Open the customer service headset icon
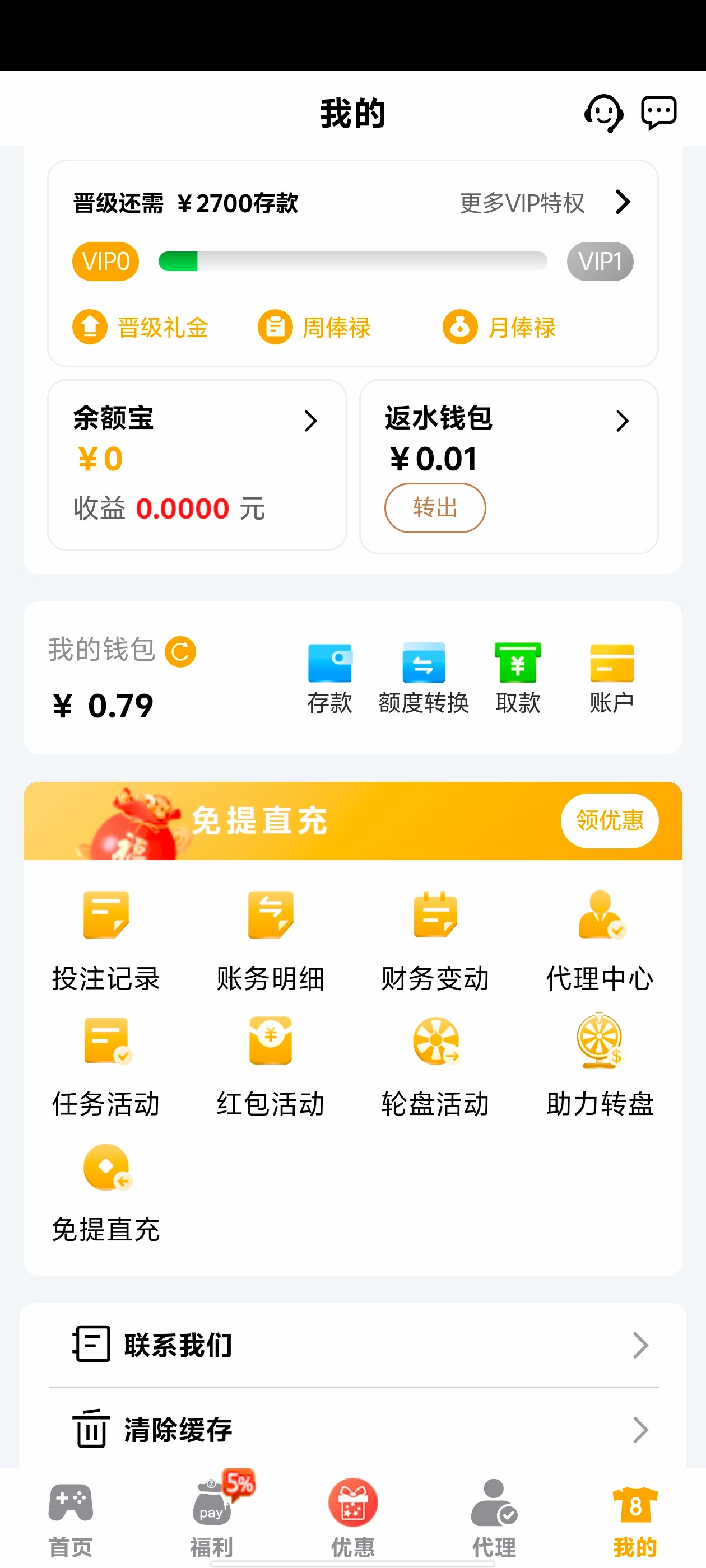 click(603, 113)
